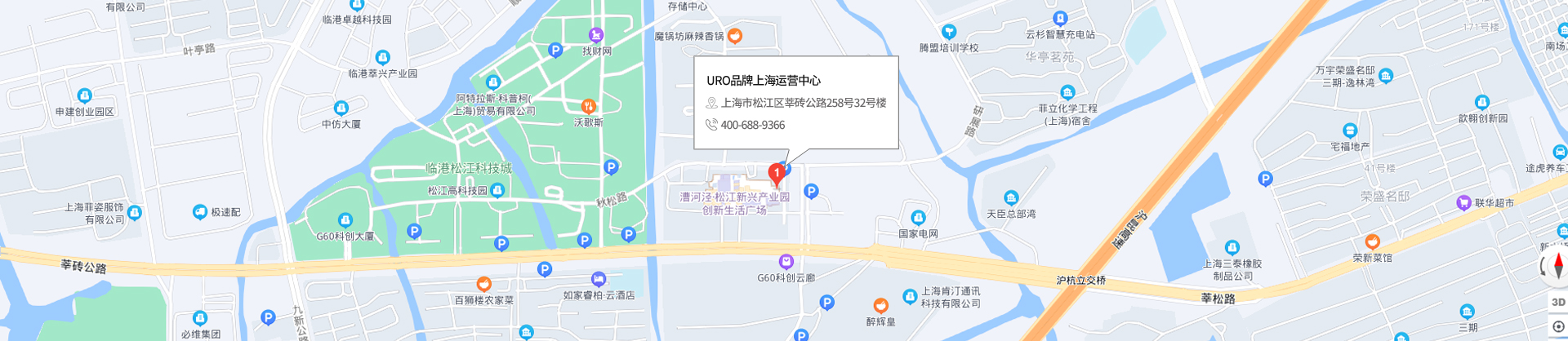This screenshot has width=1568, height=341.
Task: Tap the locate-me target button
Action: (x=1557, y=327)
